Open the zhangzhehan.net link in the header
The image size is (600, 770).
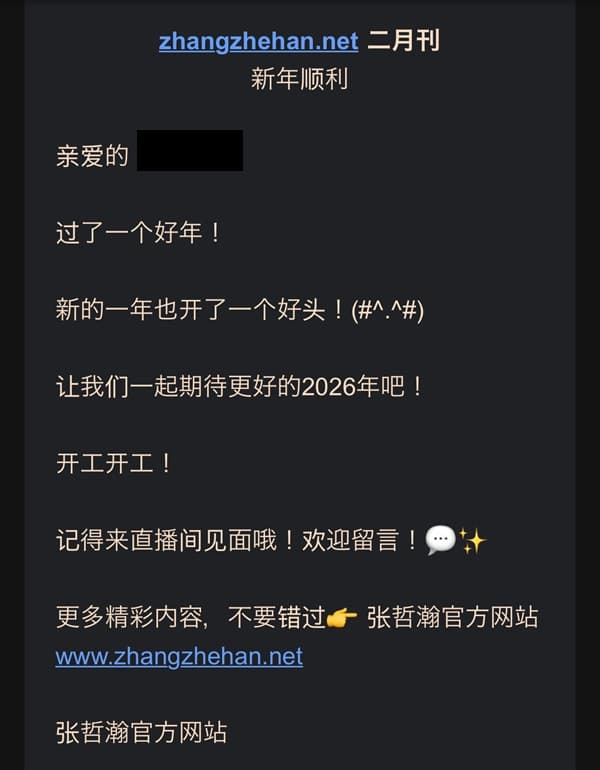[258, 41]
